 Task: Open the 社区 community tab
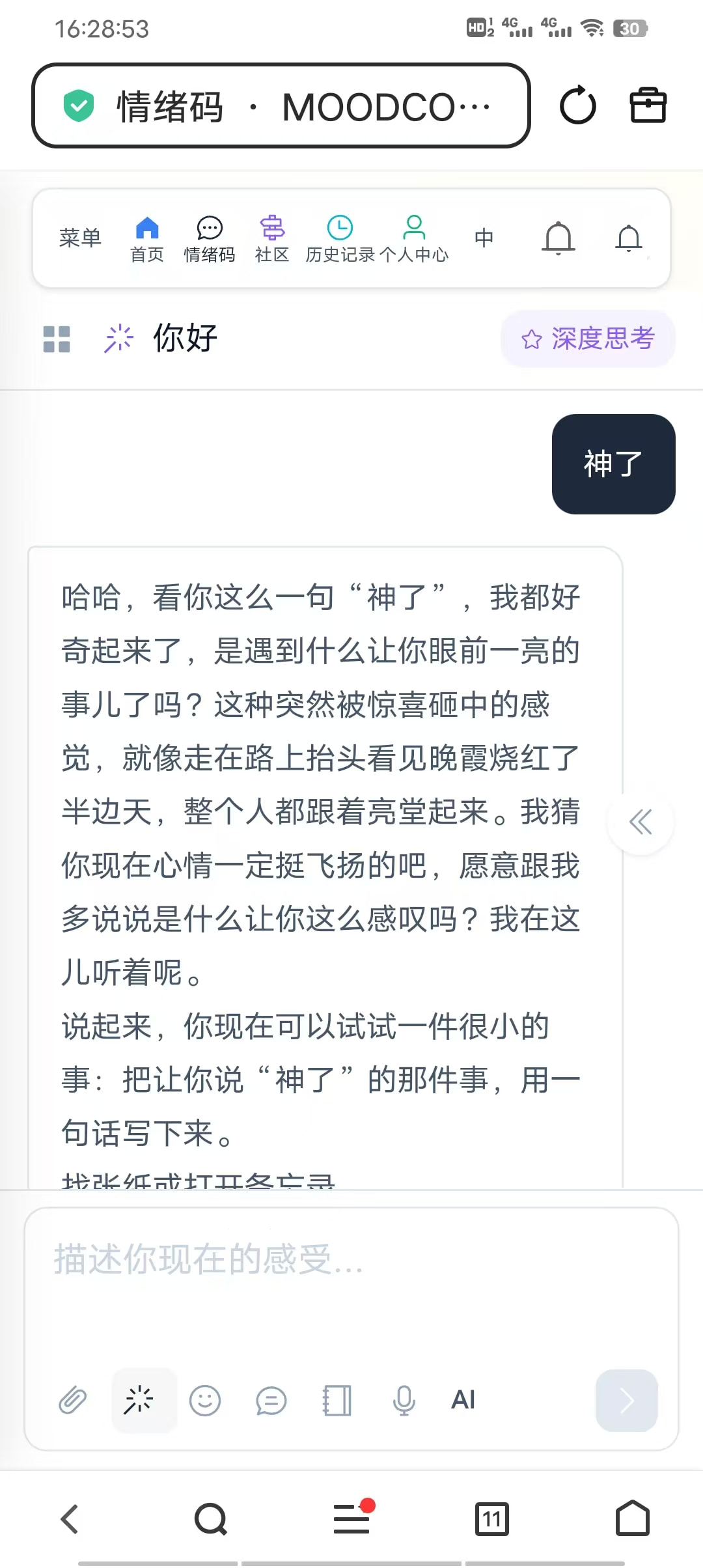pyautogui.click(x=272, y=239)
